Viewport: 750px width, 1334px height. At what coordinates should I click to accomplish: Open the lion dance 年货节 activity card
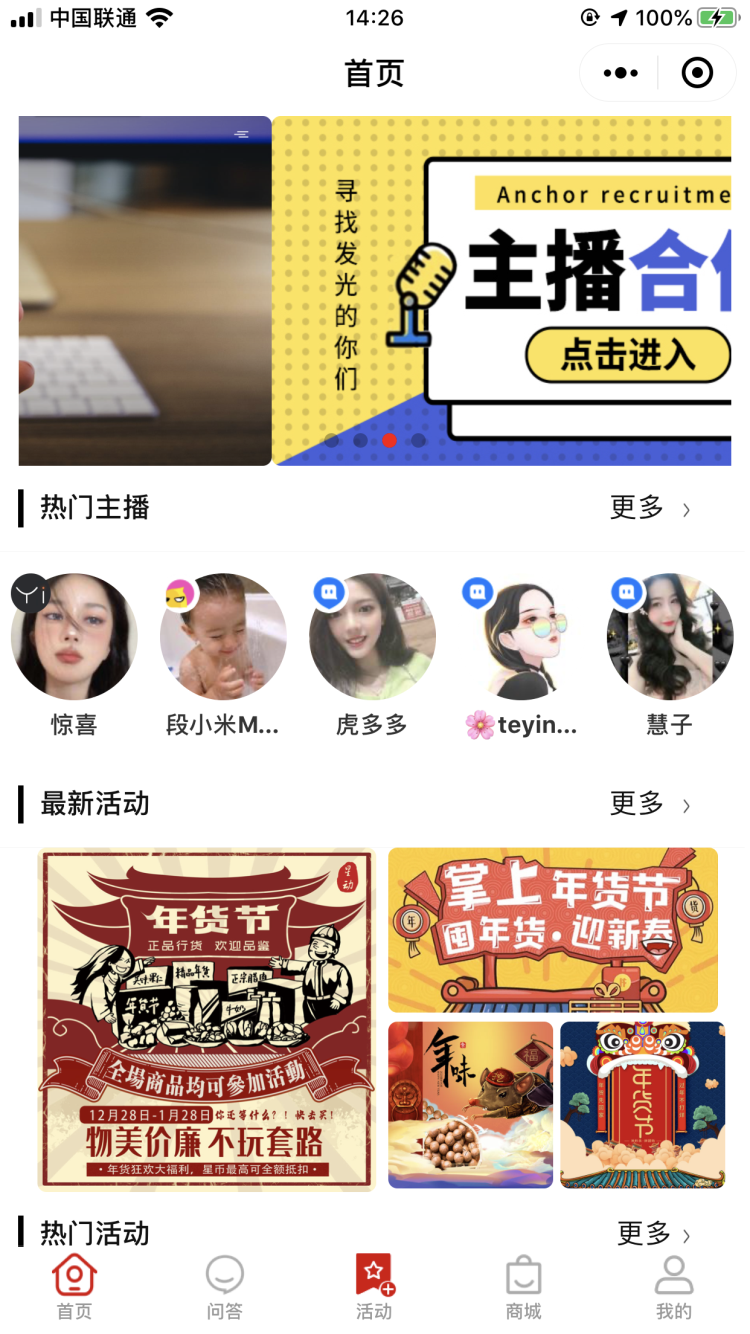pos(642,1104)
